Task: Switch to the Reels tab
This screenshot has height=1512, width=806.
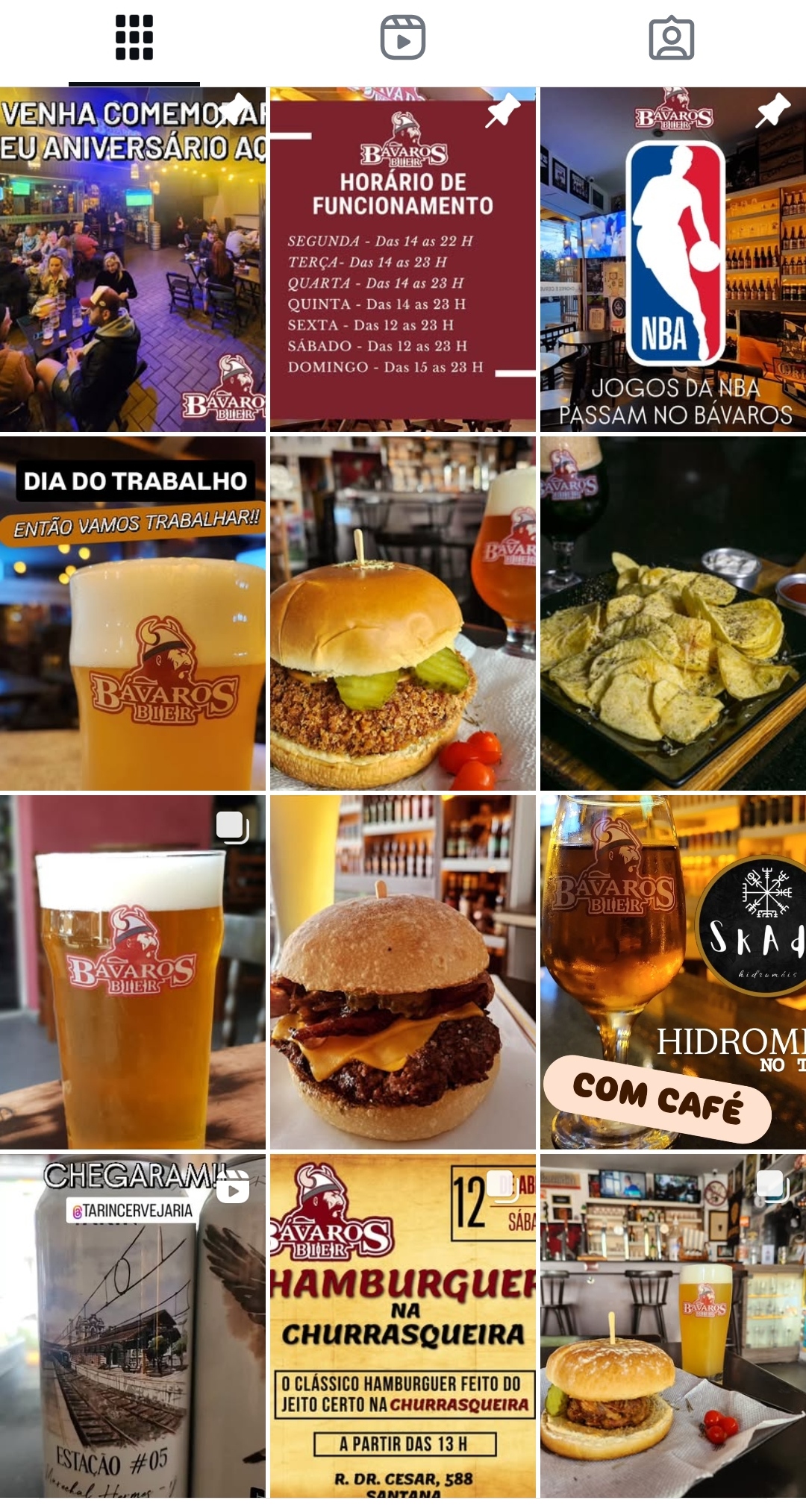Action: [403, 37]
